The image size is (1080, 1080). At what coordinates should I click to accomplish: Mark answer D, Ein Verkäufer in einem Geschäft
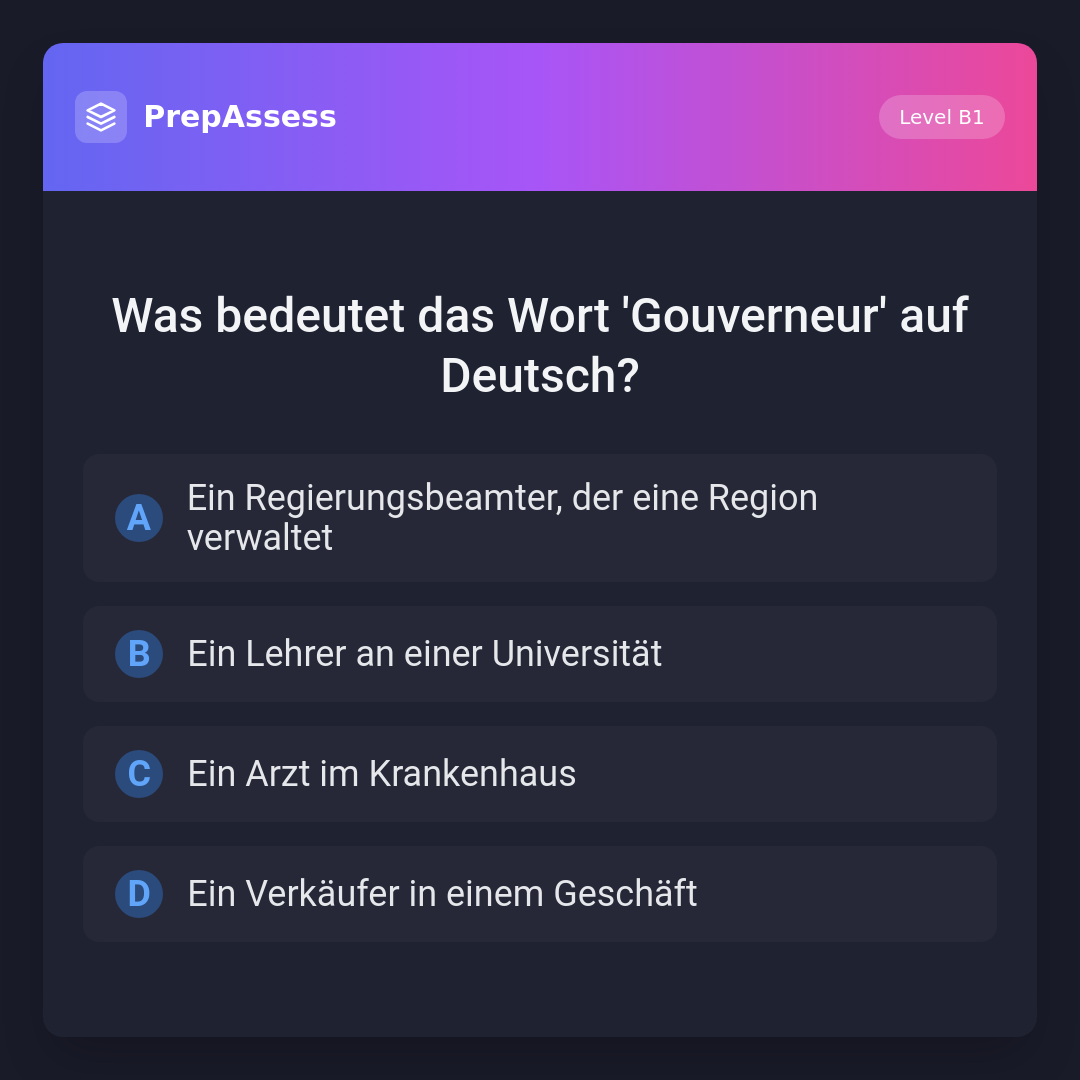click(540, 894)
